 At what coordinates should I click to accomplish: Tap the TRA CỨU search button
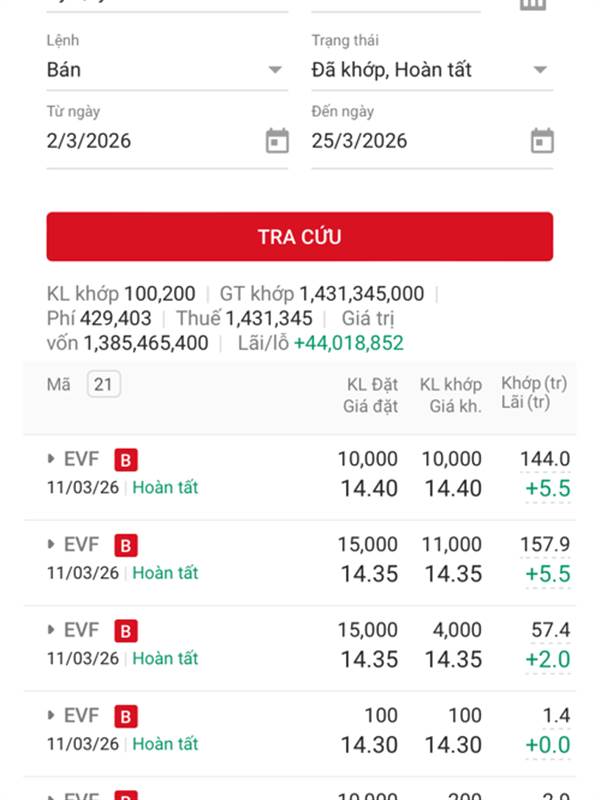[x=299, y=237]
